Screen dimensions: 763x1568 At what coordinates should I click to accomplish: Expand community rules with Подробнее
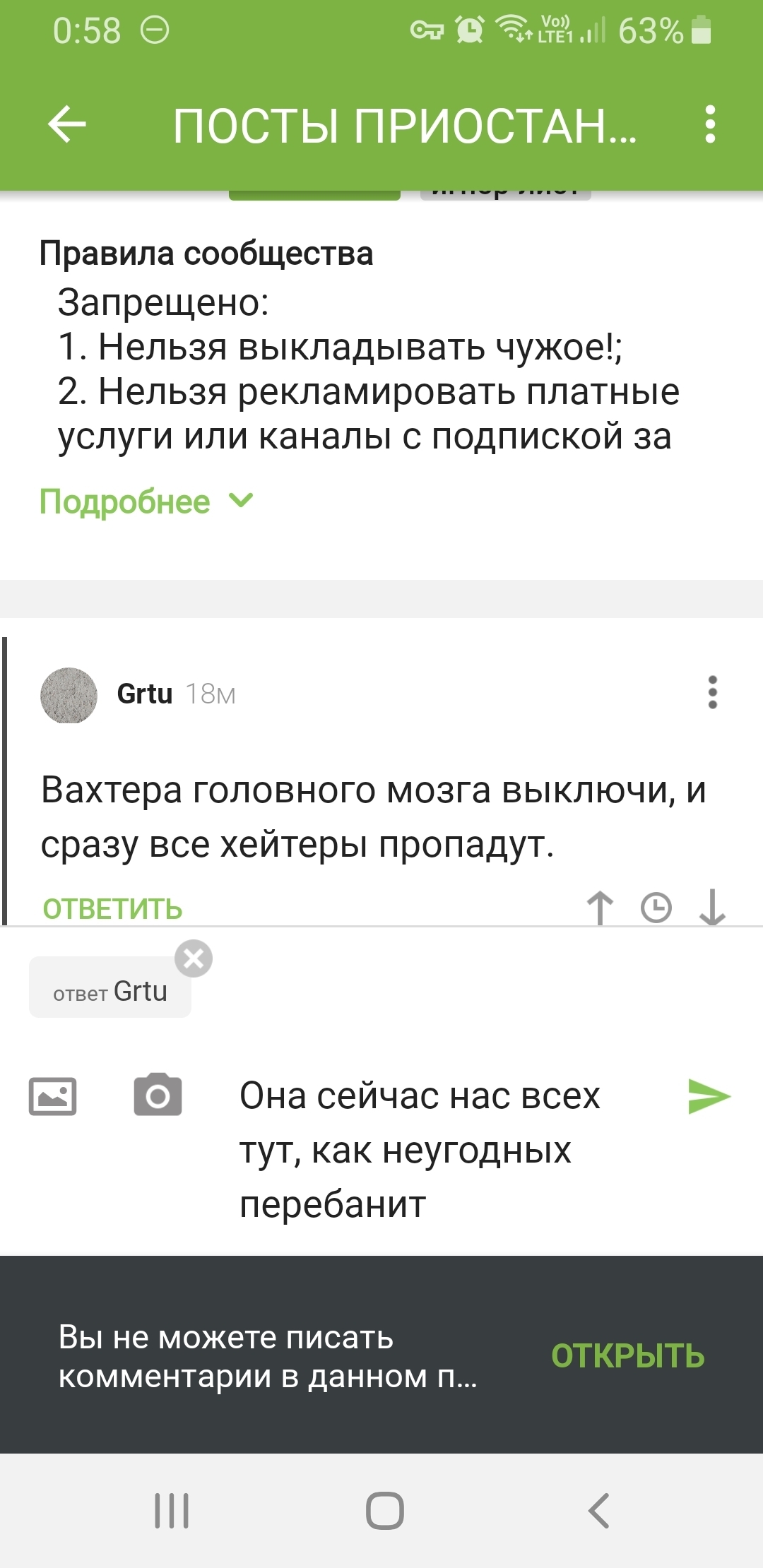pyautogui.click(x=146, y=502)
